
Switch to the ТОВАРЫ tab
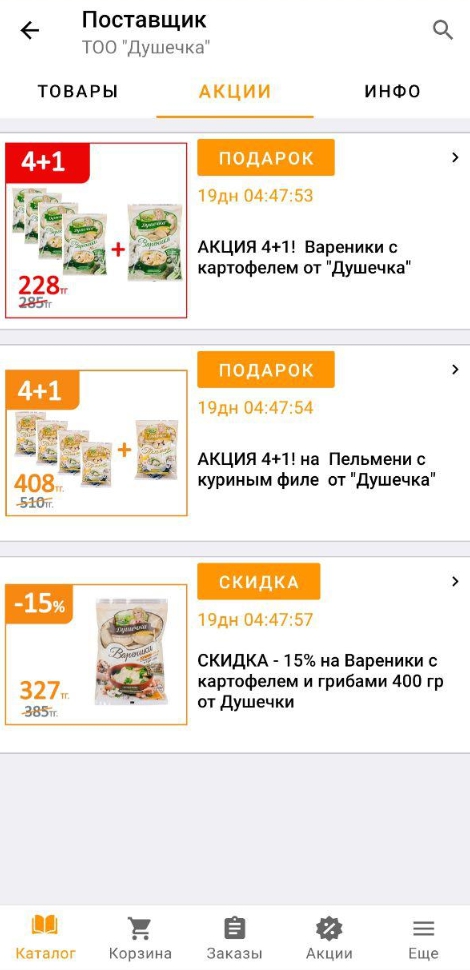[78, 92]
